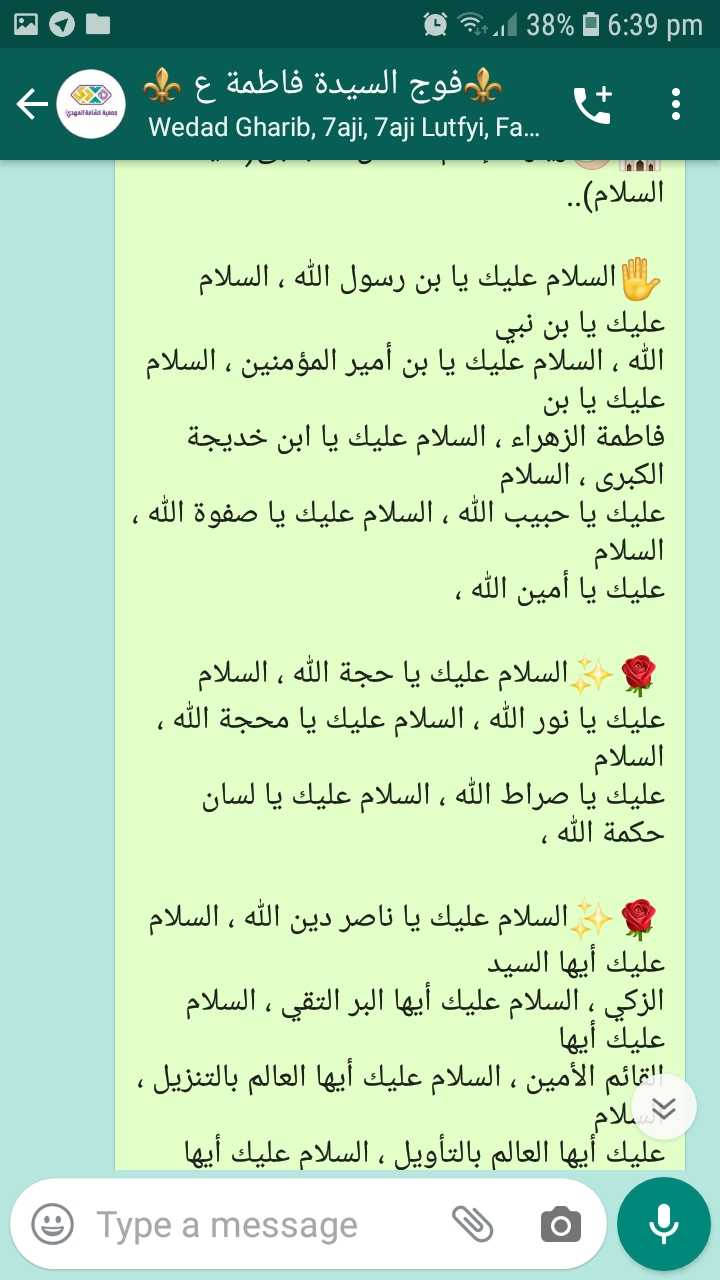The image size is (720, 1280).
Task: Open the group info from the header
Action: click(340, 104)
